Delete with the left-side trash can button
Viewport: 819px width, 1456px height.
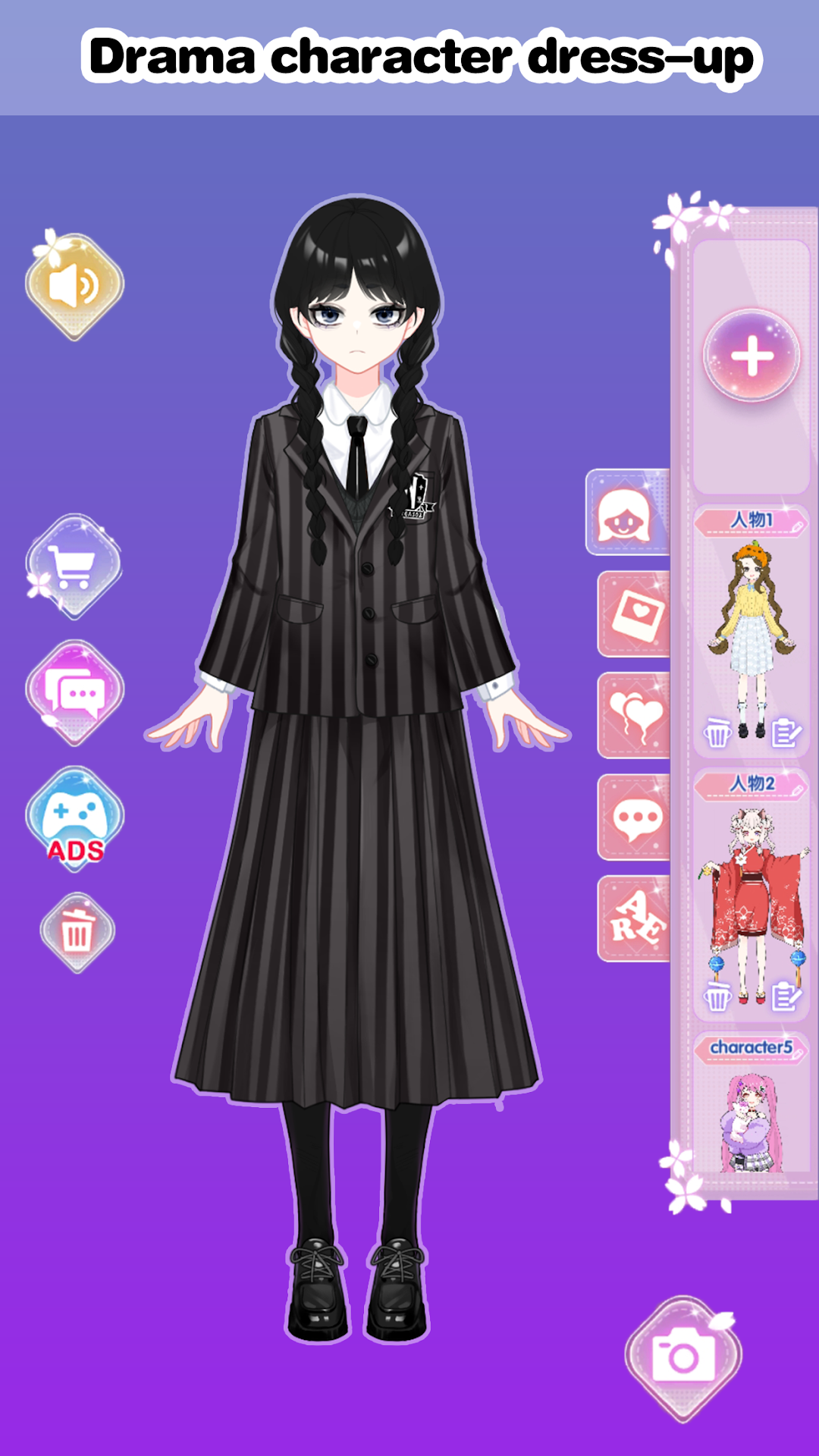[x=77, y=932]
